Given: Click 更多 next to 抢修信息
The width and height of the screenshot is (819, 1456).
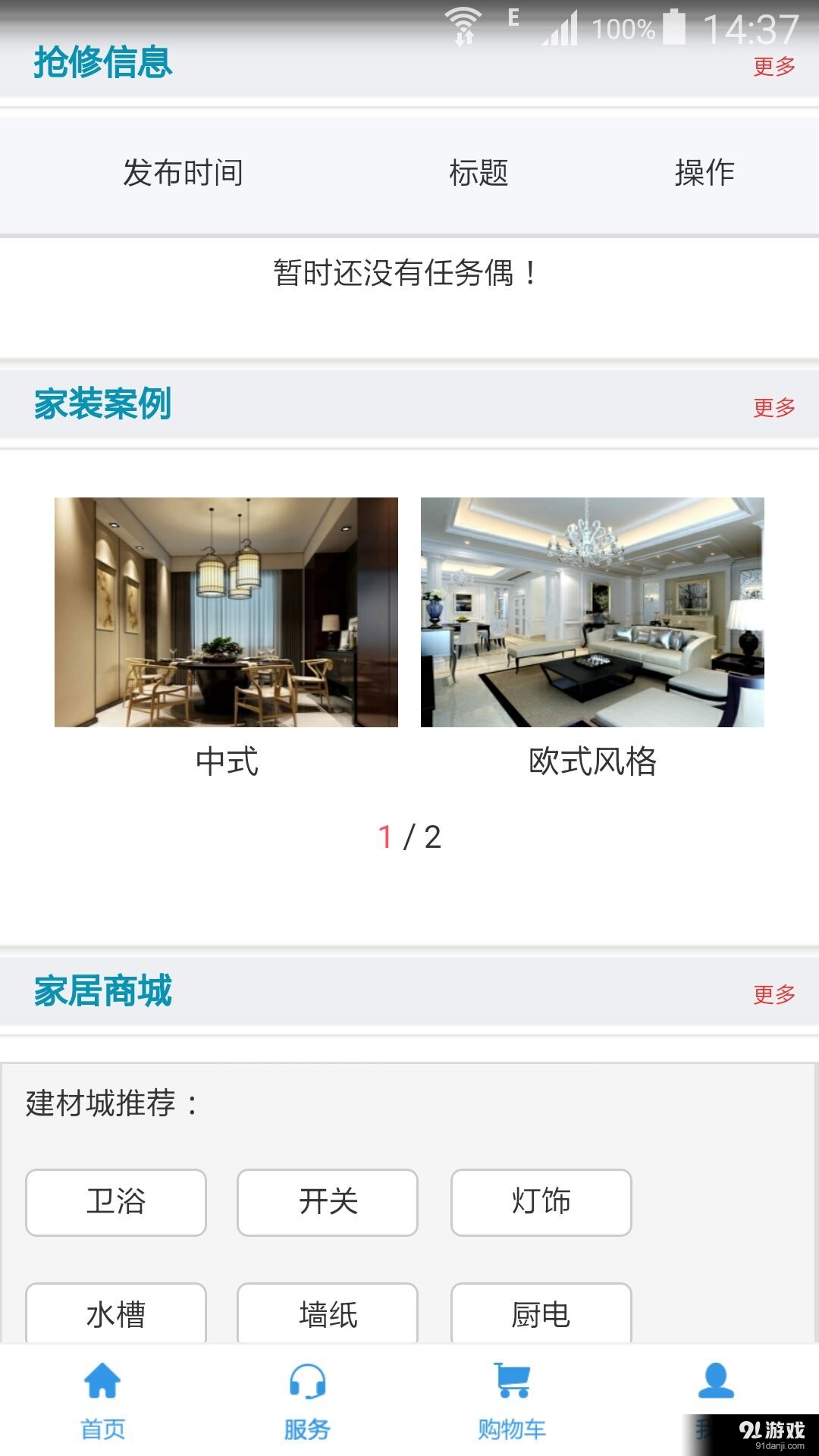Looking at the screenshot, I should click(774, 68).
